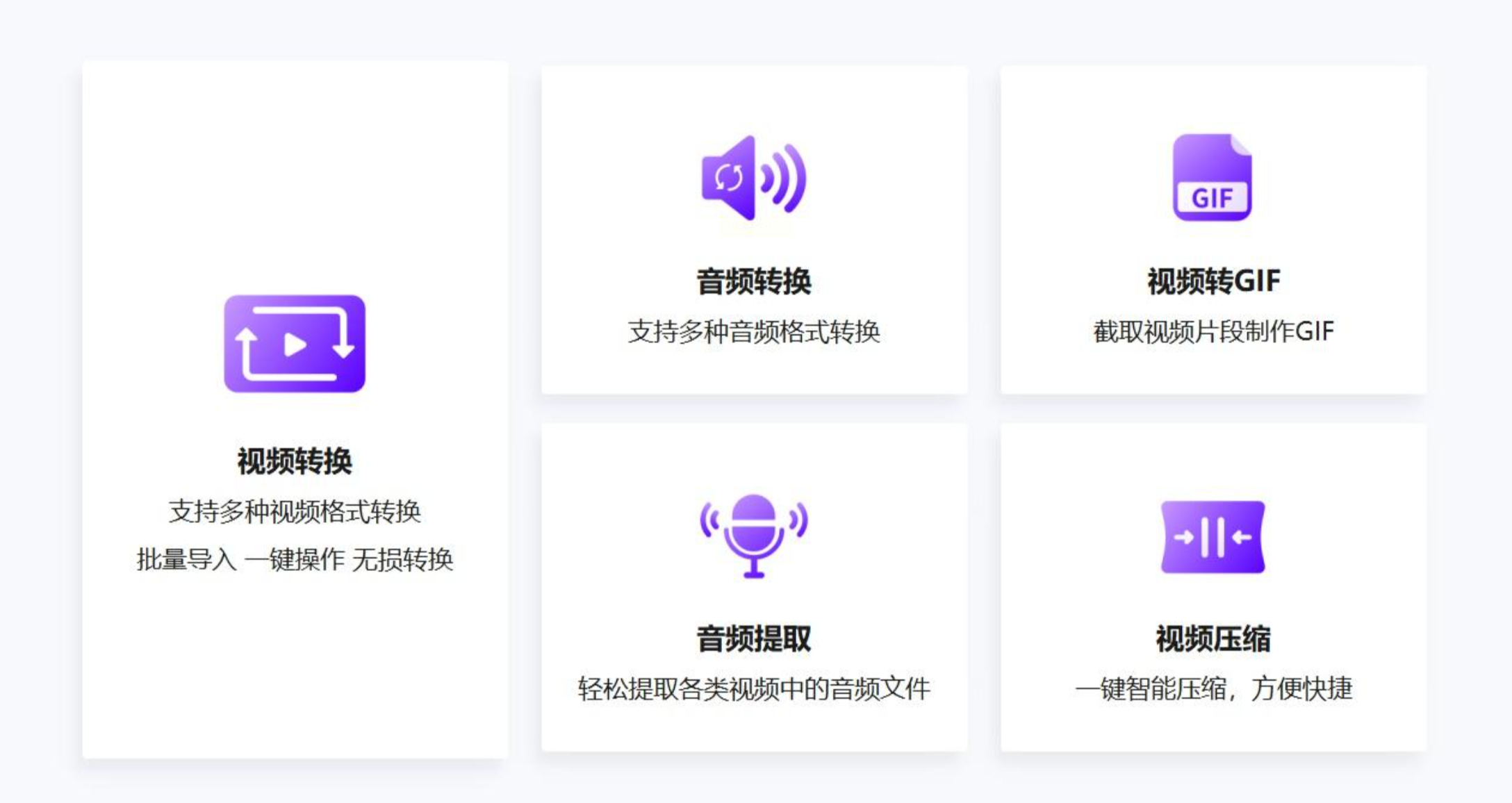Select the 音频转换 audio conversion card

click(x=754, y=231)
